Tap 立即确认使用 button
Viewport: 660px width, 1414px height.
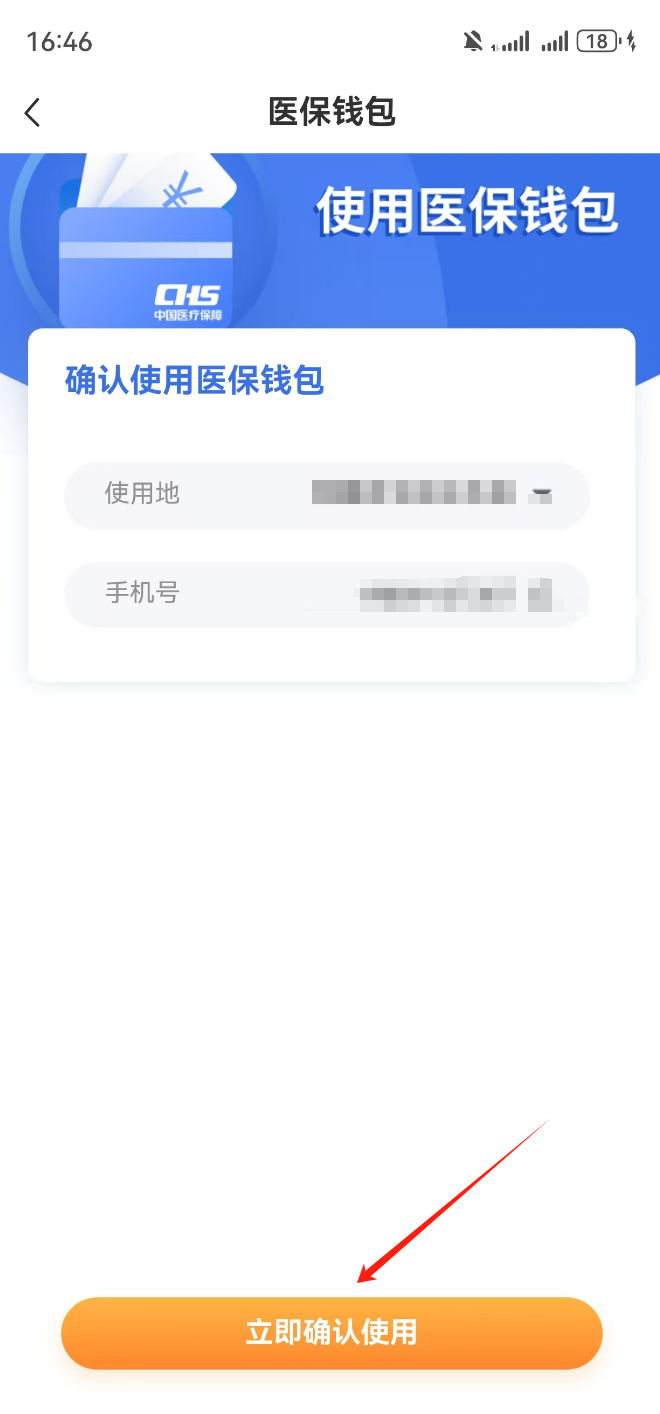click(331, 1332)
